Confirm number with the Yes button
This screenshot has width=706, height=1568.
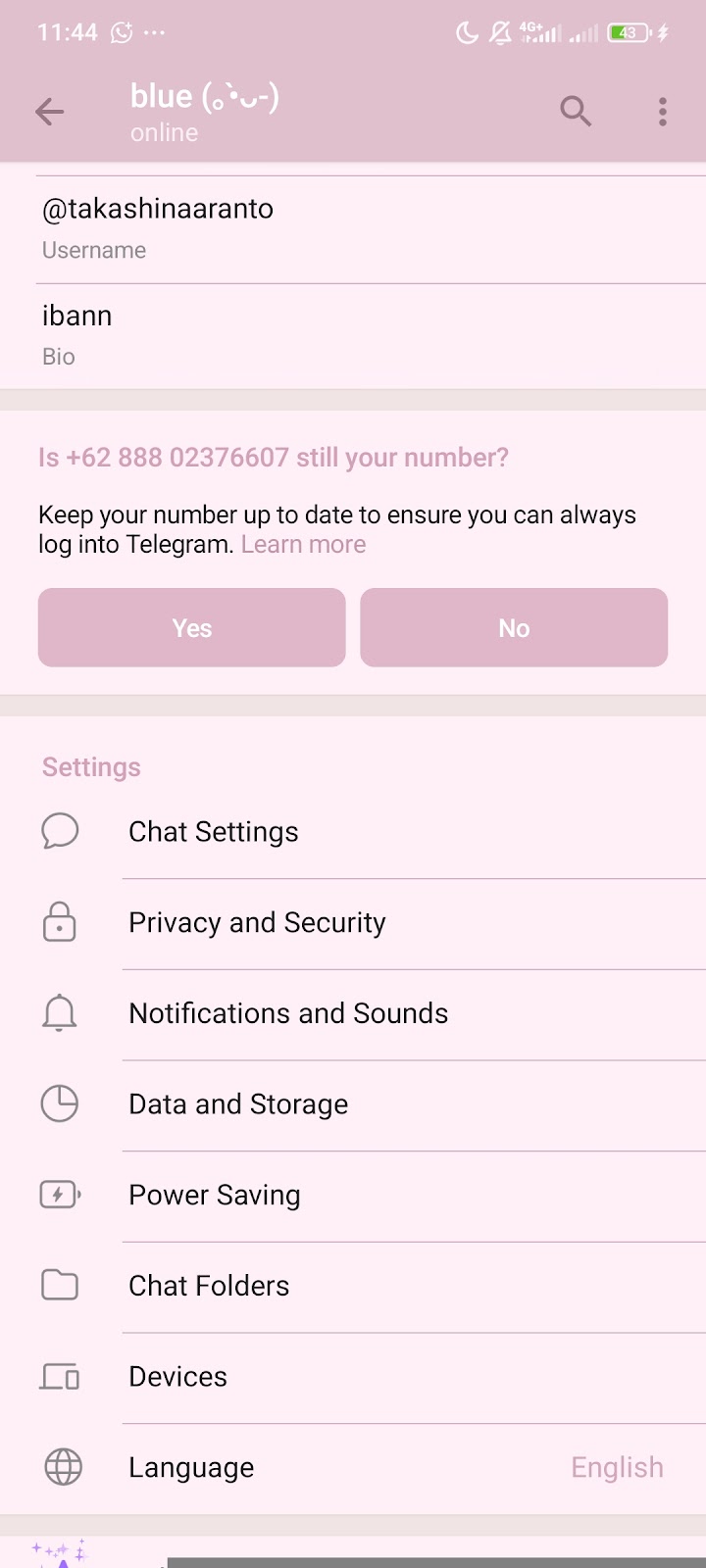click(192, 628)
